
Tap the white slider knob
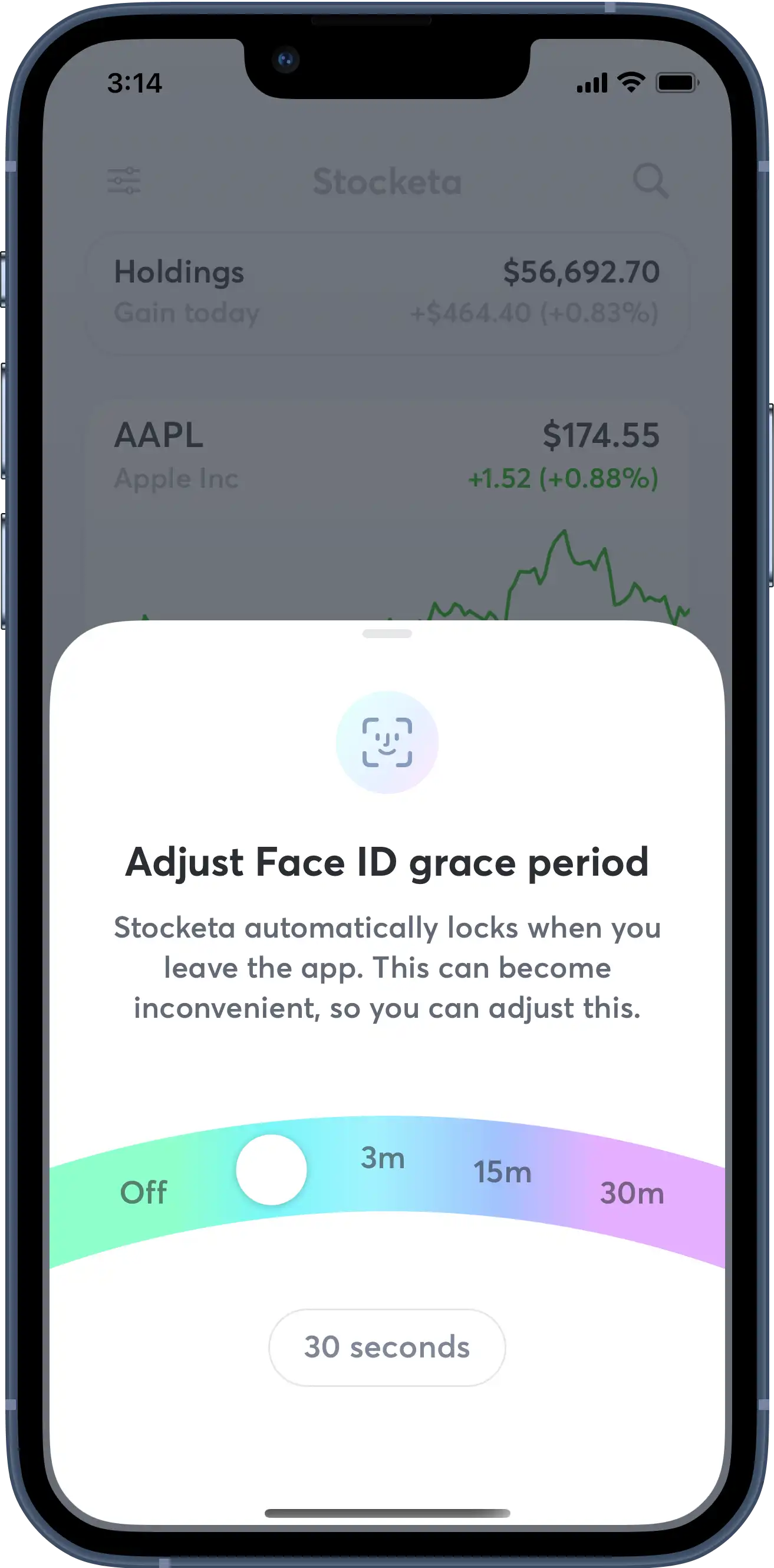[x=271, y=1169]
